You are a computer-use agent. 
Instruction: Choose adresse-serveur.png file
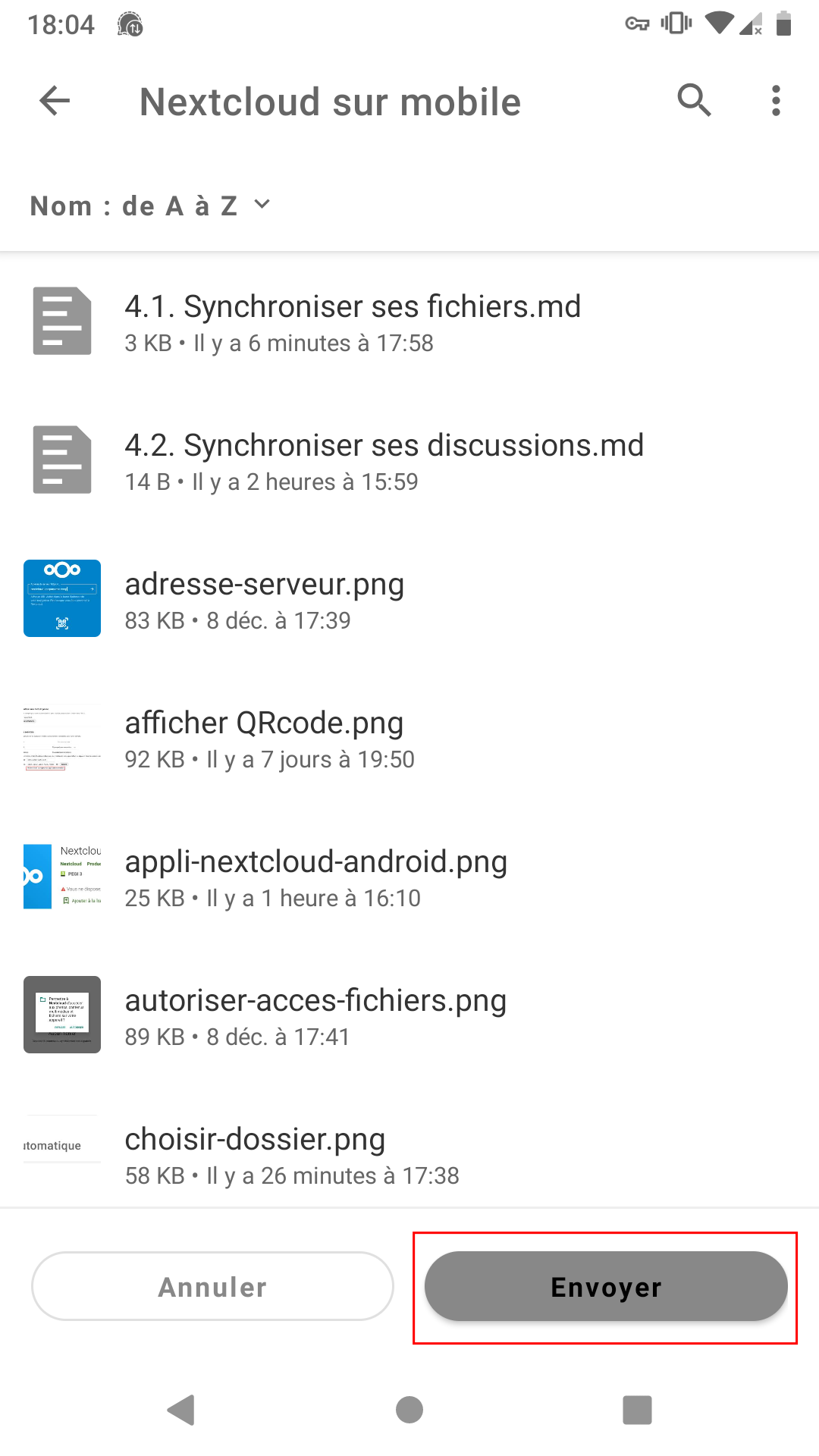click(264, 600)
